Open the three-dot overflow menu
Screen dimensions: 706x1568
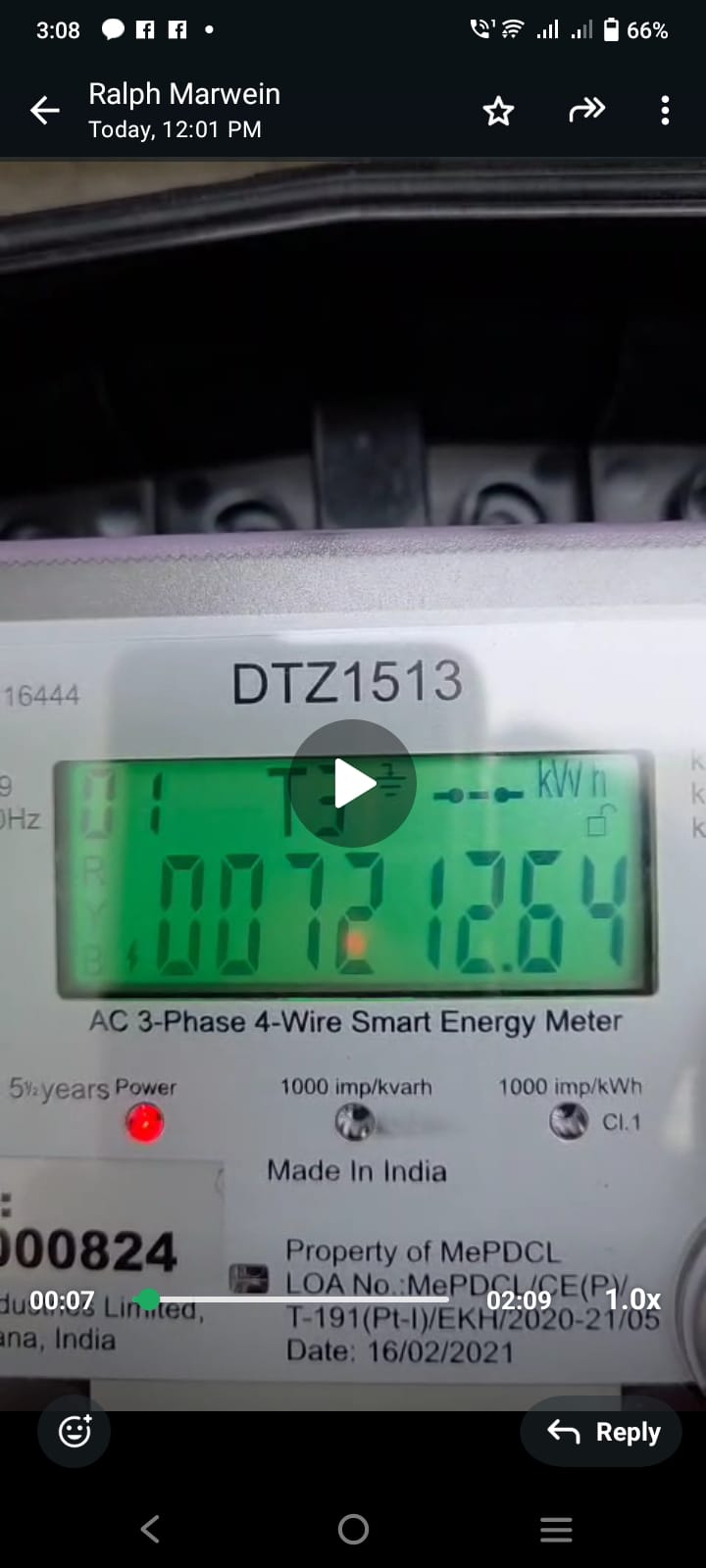[x=665, y=111]
